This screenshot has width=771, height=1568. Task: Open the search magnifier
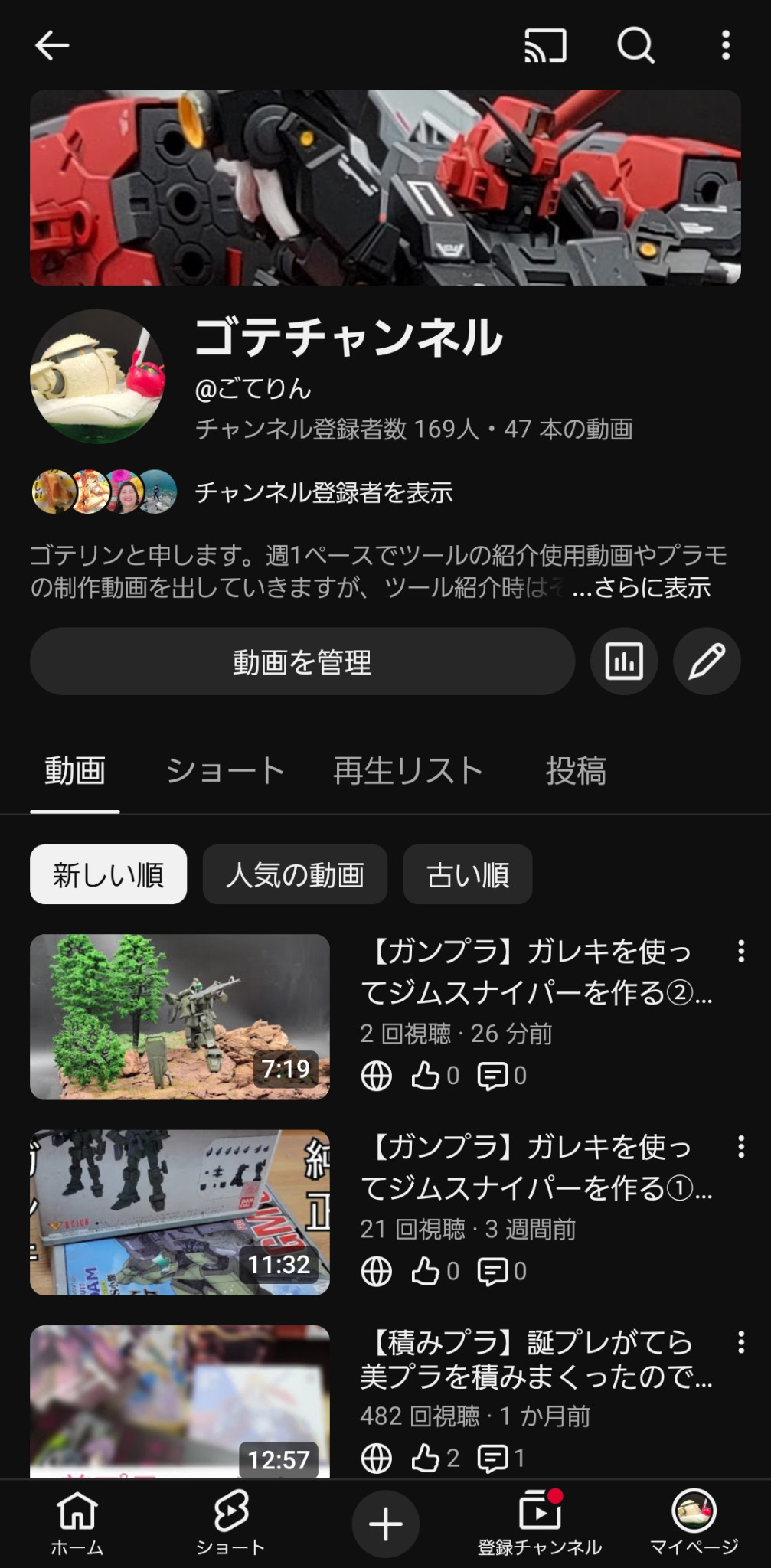click(x=635, y=46)
